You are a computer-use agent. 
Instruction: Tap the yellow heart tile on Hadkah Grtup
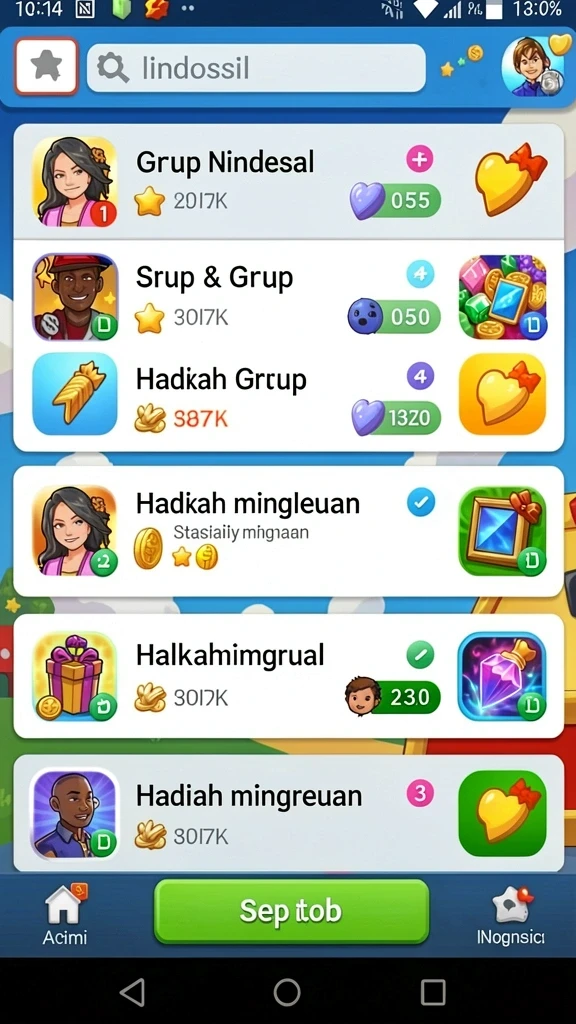[503, 394]
